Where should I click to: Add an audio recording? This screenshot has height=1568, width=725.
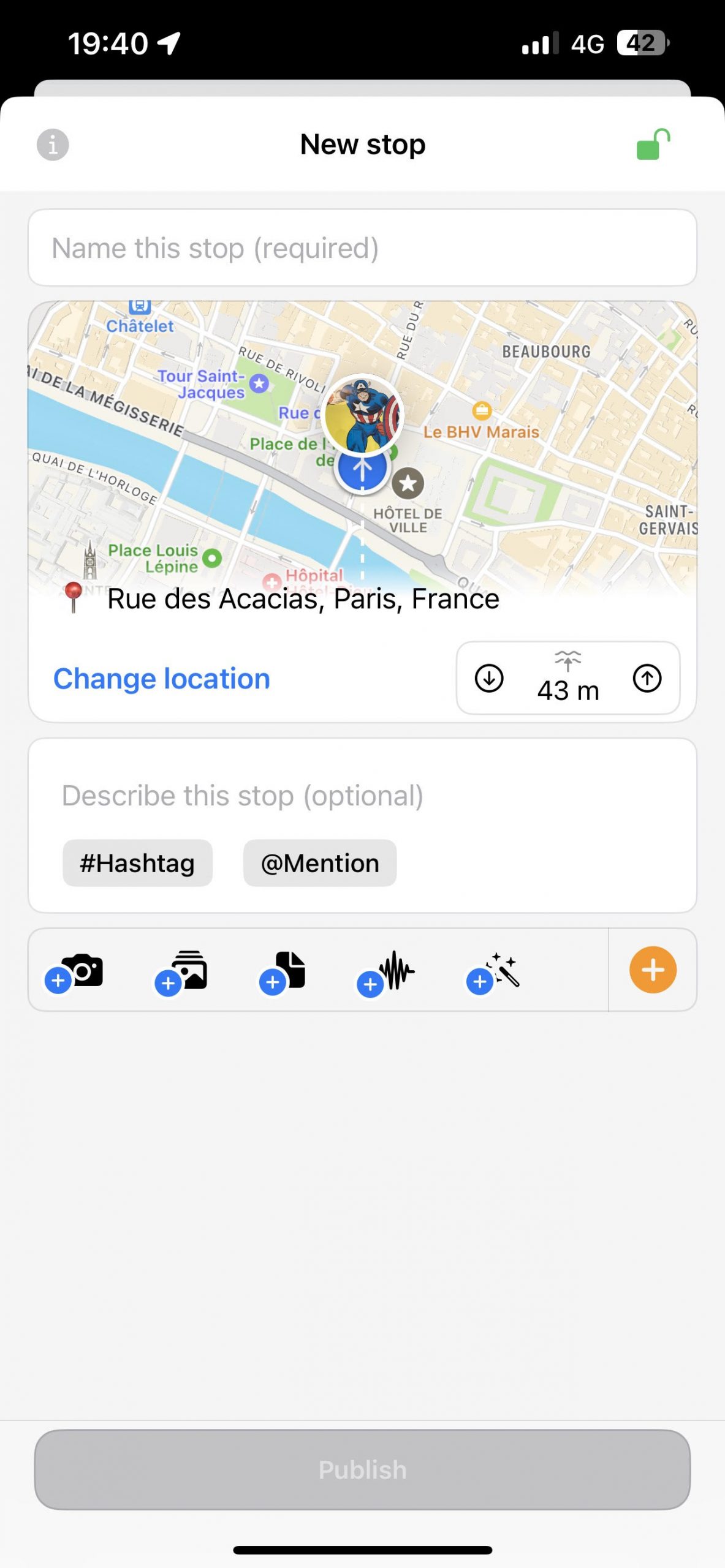(x=386, y=972)
